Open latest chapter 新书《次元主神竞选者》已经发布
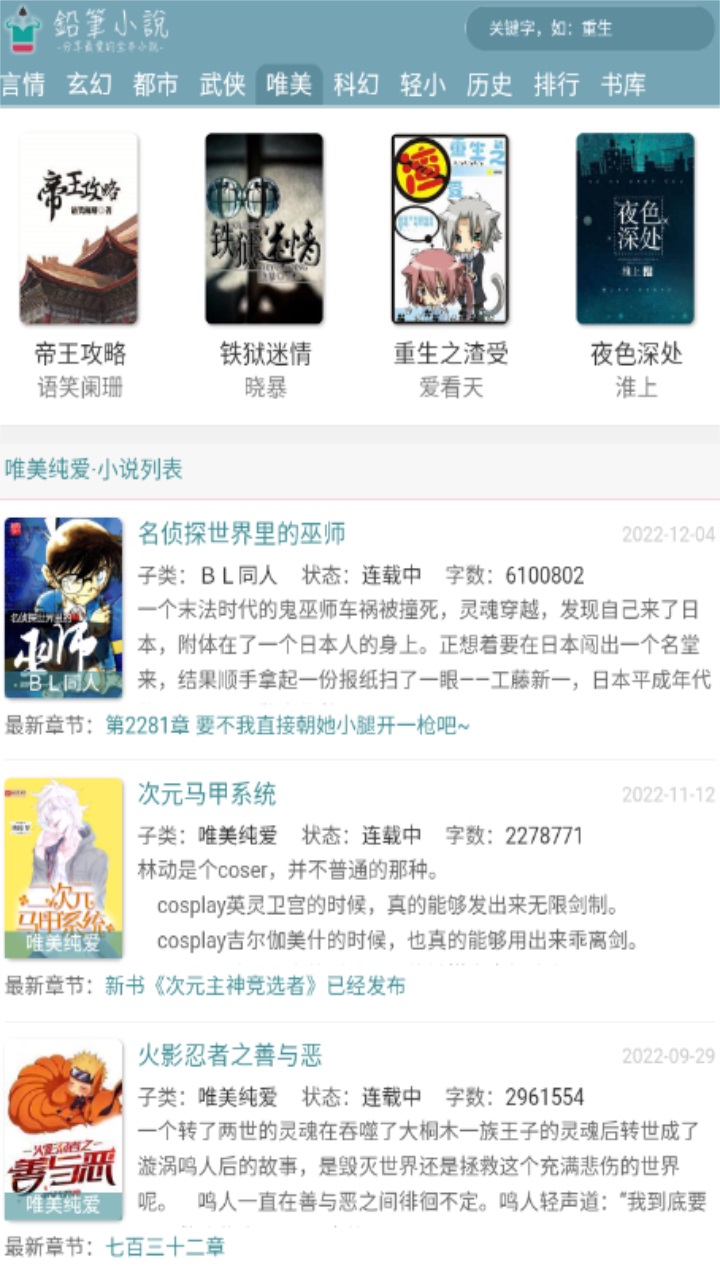The height and width of the screenshot is (1280, 720). tap(255, 986)
